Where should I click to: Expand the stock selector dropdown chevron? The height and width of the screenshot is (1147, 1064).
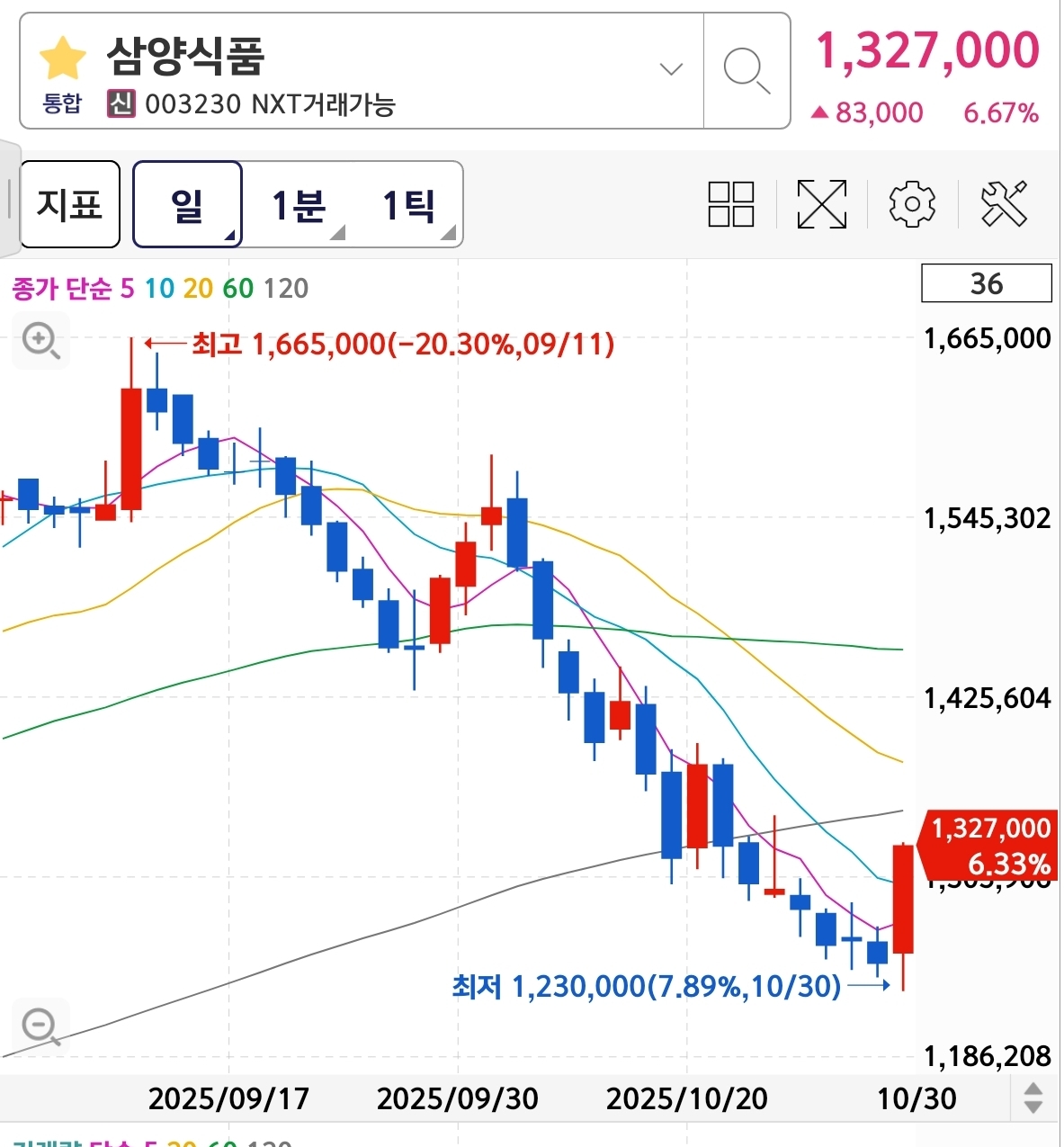pos(671,69)
